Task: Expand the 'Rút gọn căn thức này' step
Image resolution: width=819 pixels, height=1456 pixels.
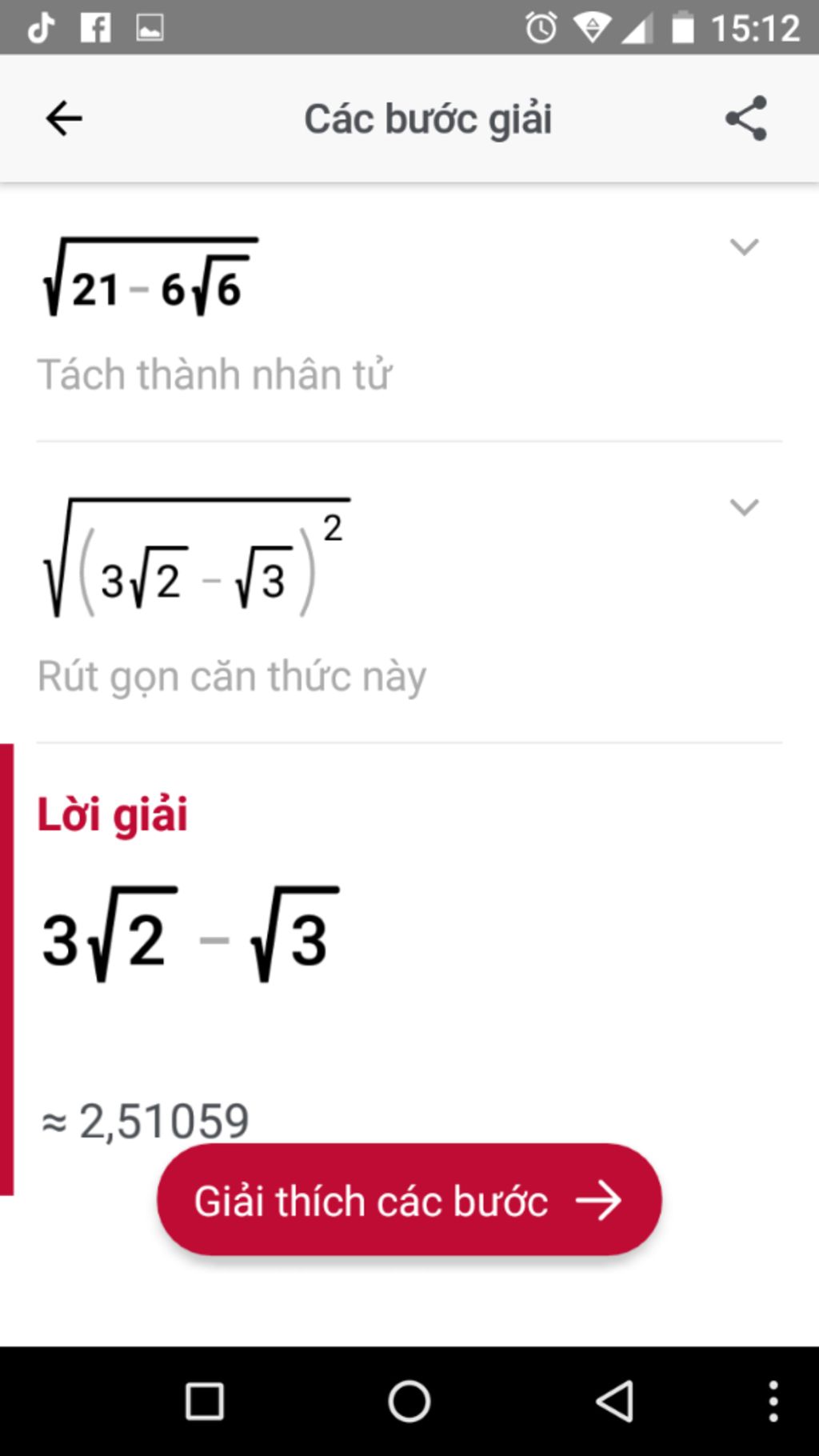Action: pyautogui.click(x=744, y=507)
